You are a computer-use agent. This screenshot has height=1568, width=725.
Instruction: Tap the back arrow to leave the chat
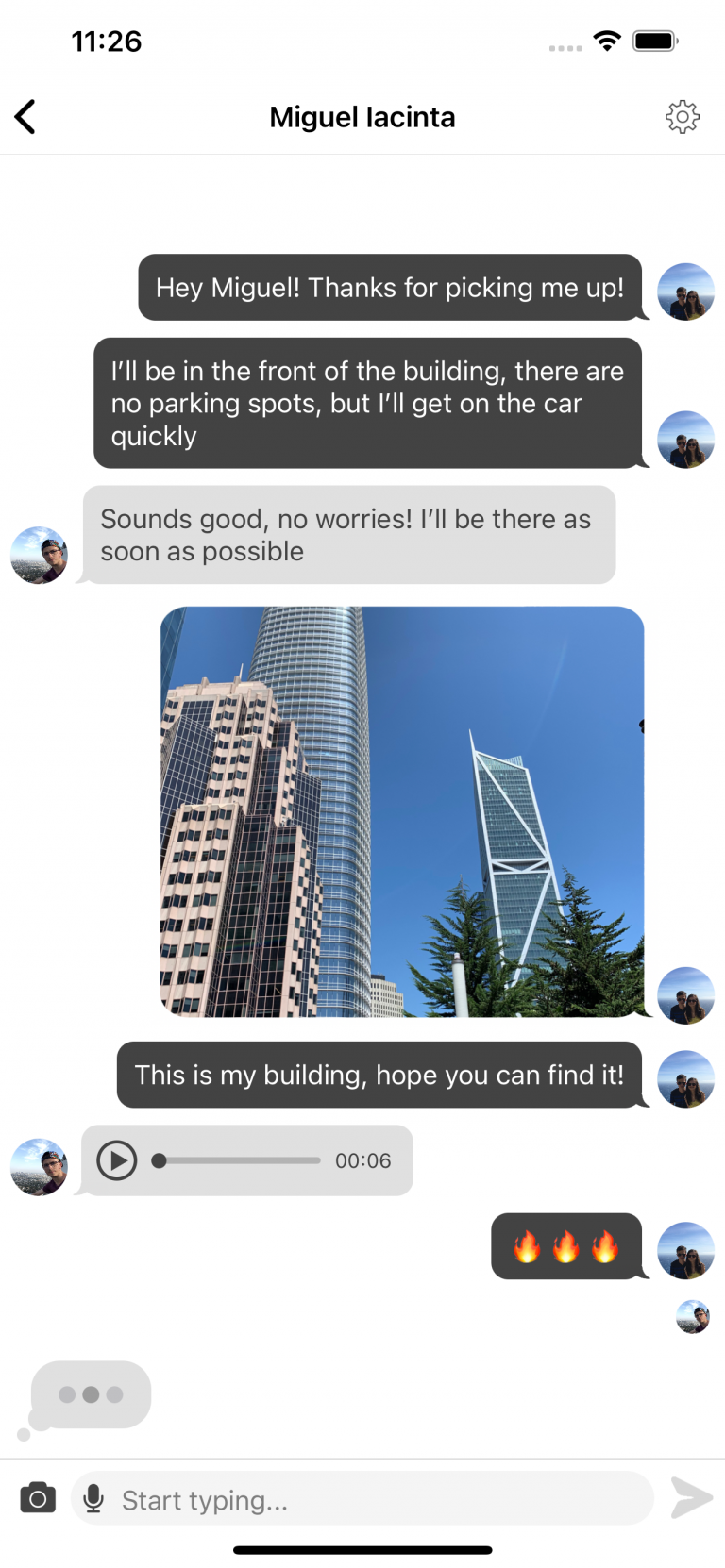[25, 116]
